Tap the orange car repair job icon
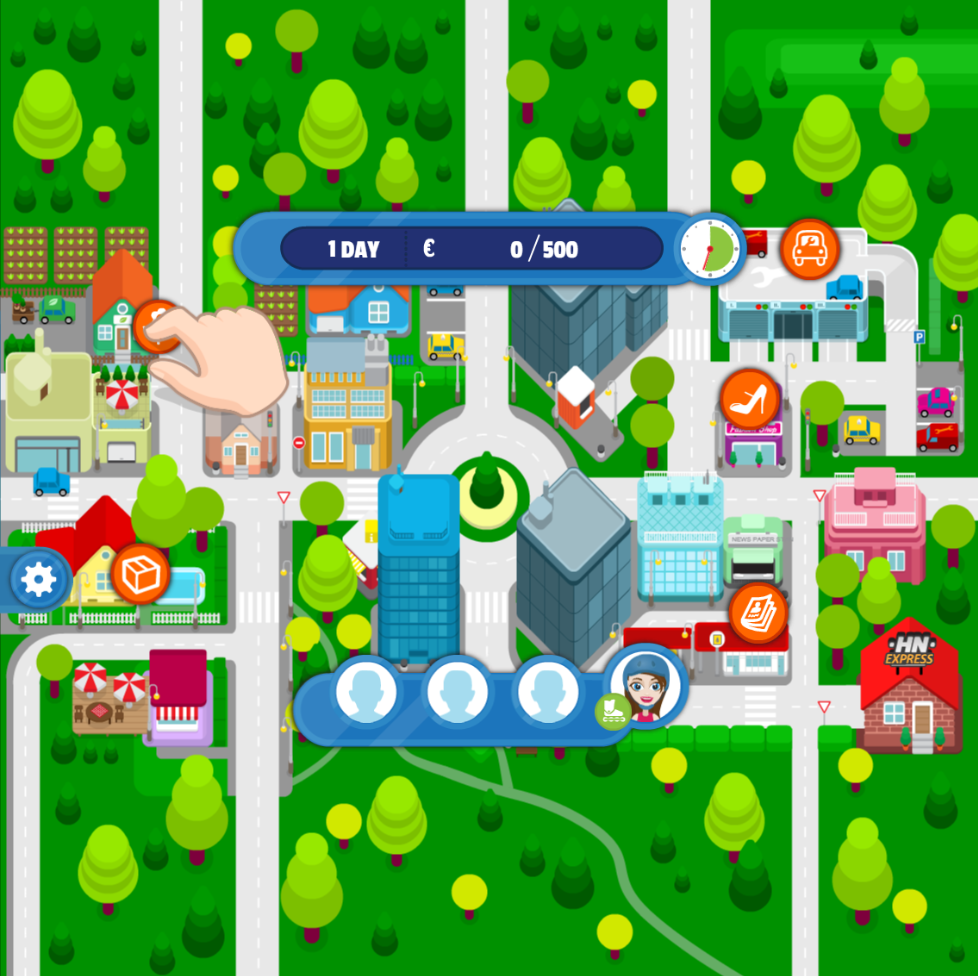Viewport: 978px width, 976px height. 809,248
